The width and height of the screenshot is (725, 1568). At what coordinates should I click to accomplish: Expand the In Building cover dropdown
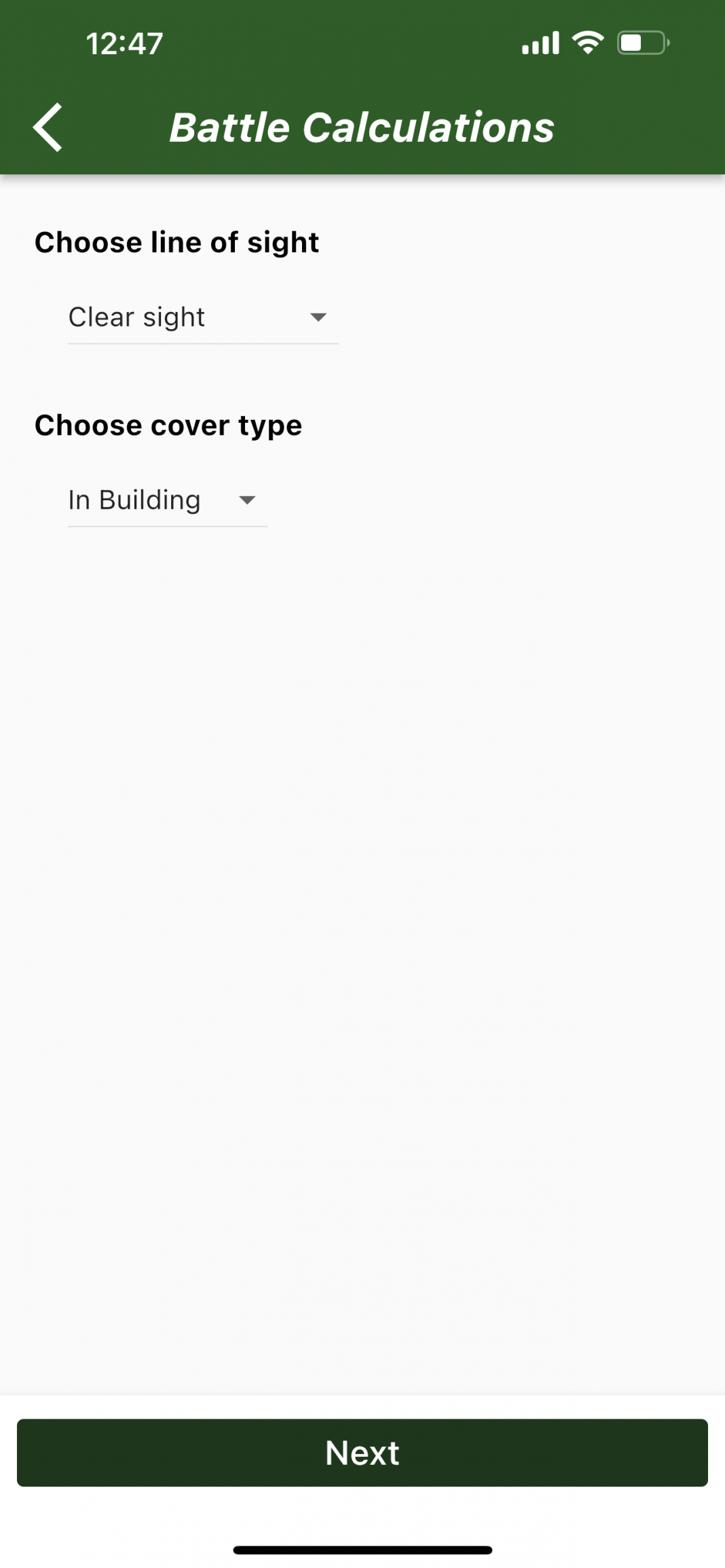point(167,501)
